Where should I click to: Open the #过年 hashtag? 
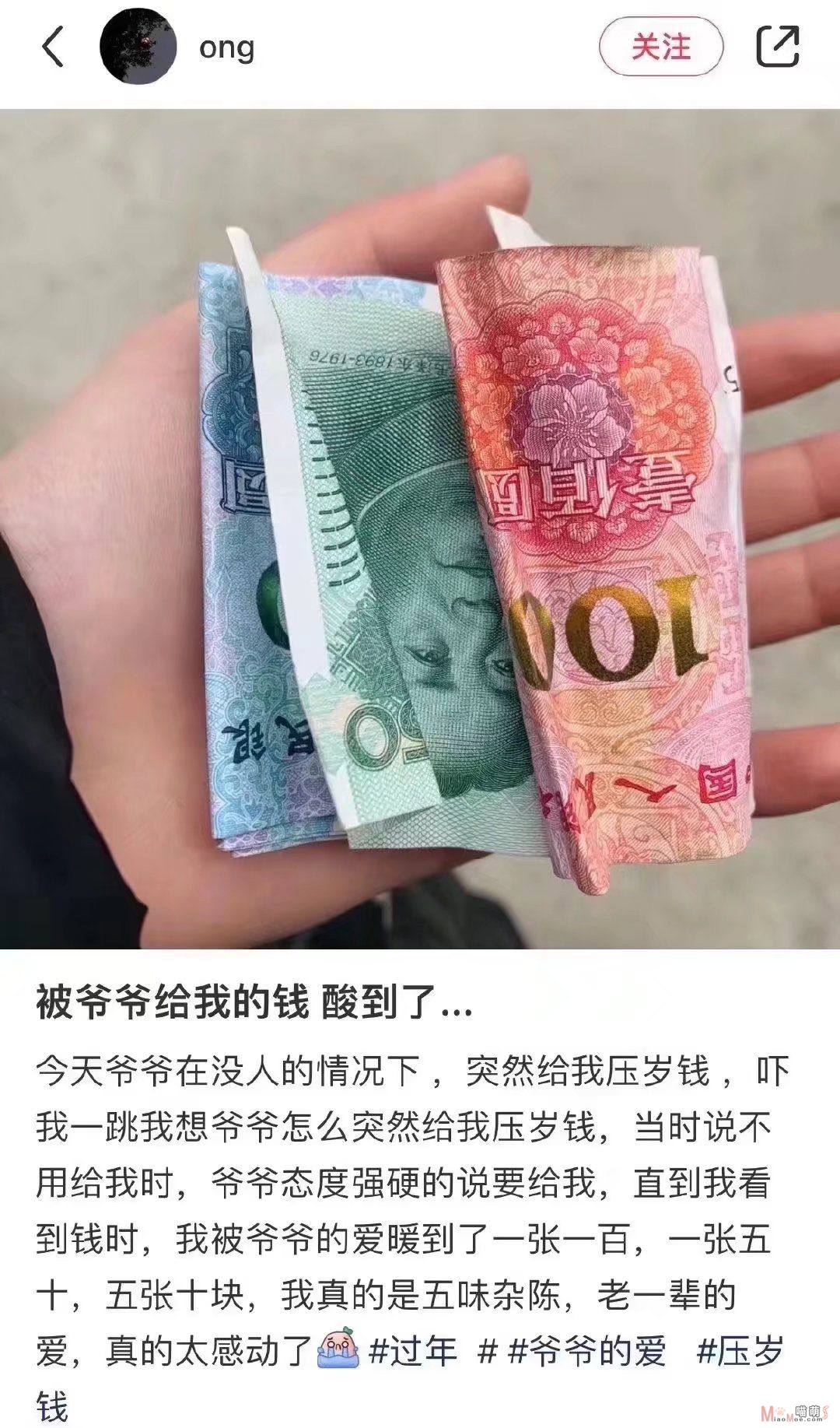pyautogui.click(x=412, y=1350)
